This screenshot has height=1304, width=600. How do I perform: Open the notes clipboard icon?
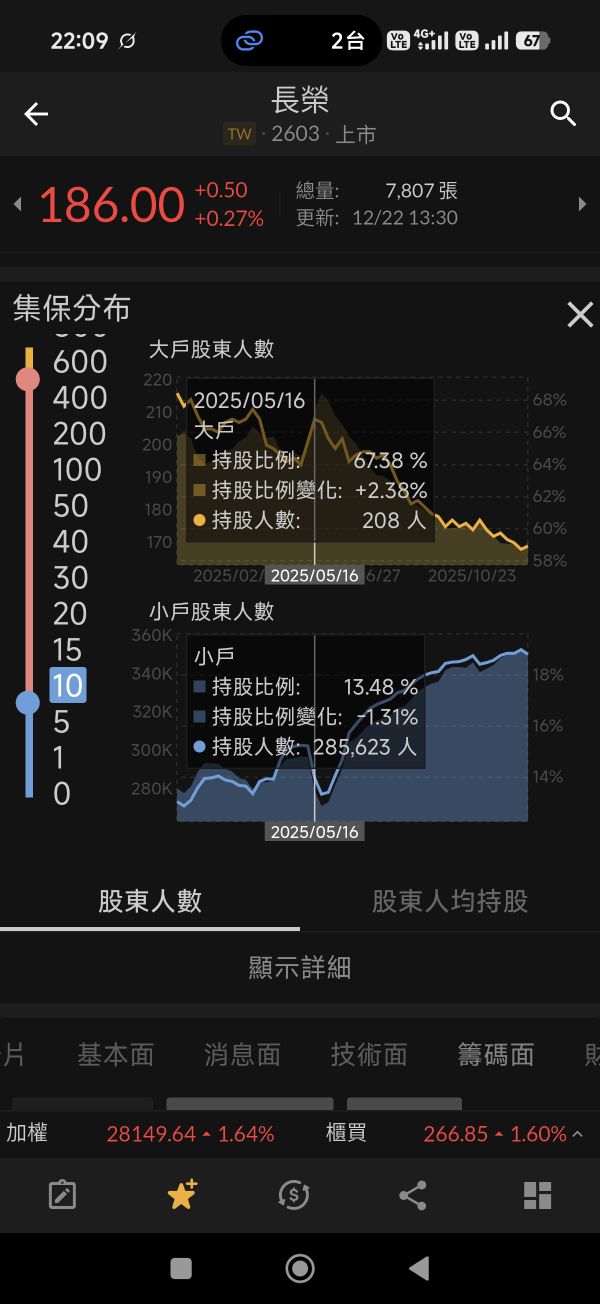[62, 1195]
